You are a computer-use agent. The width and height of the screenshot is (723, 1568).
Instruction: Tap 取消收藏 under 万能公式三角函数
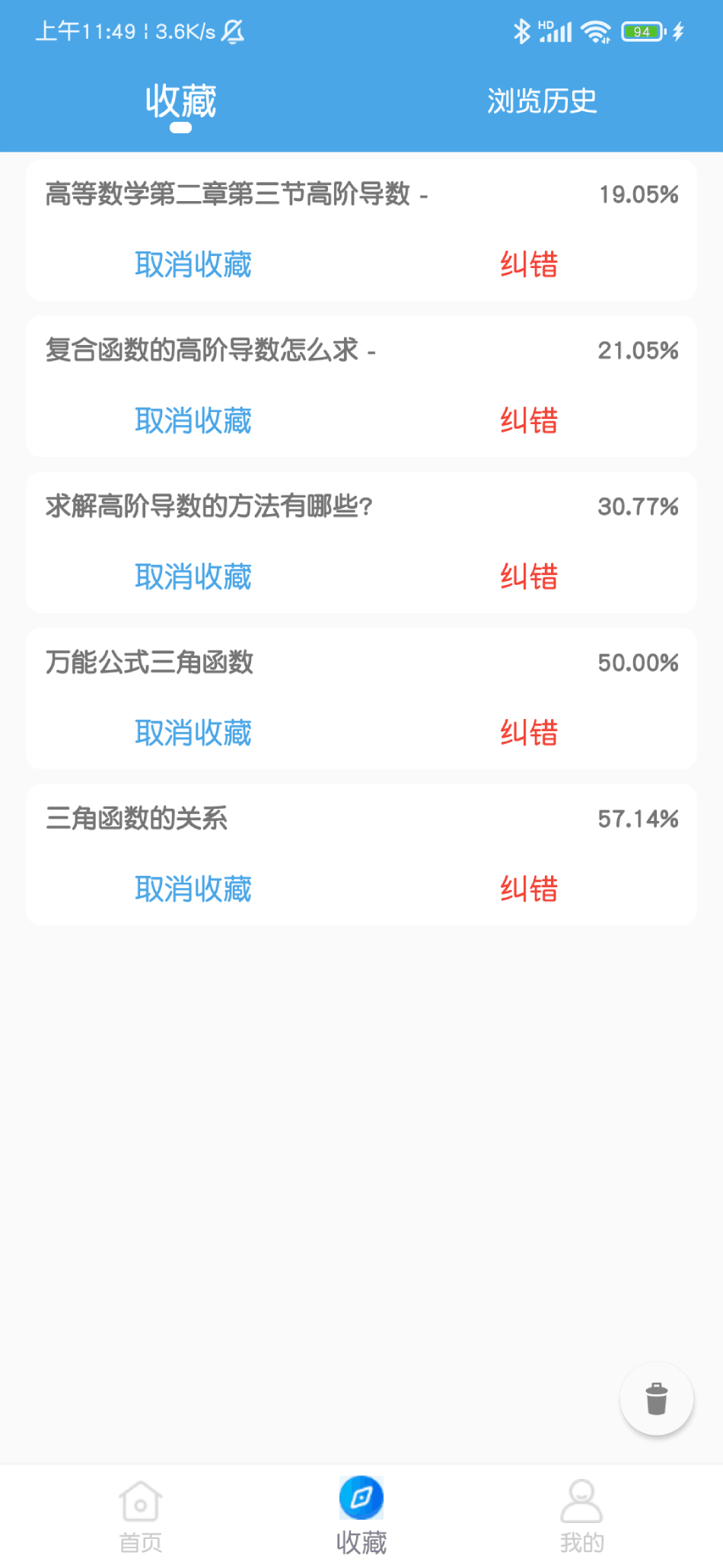click(193, 733)
